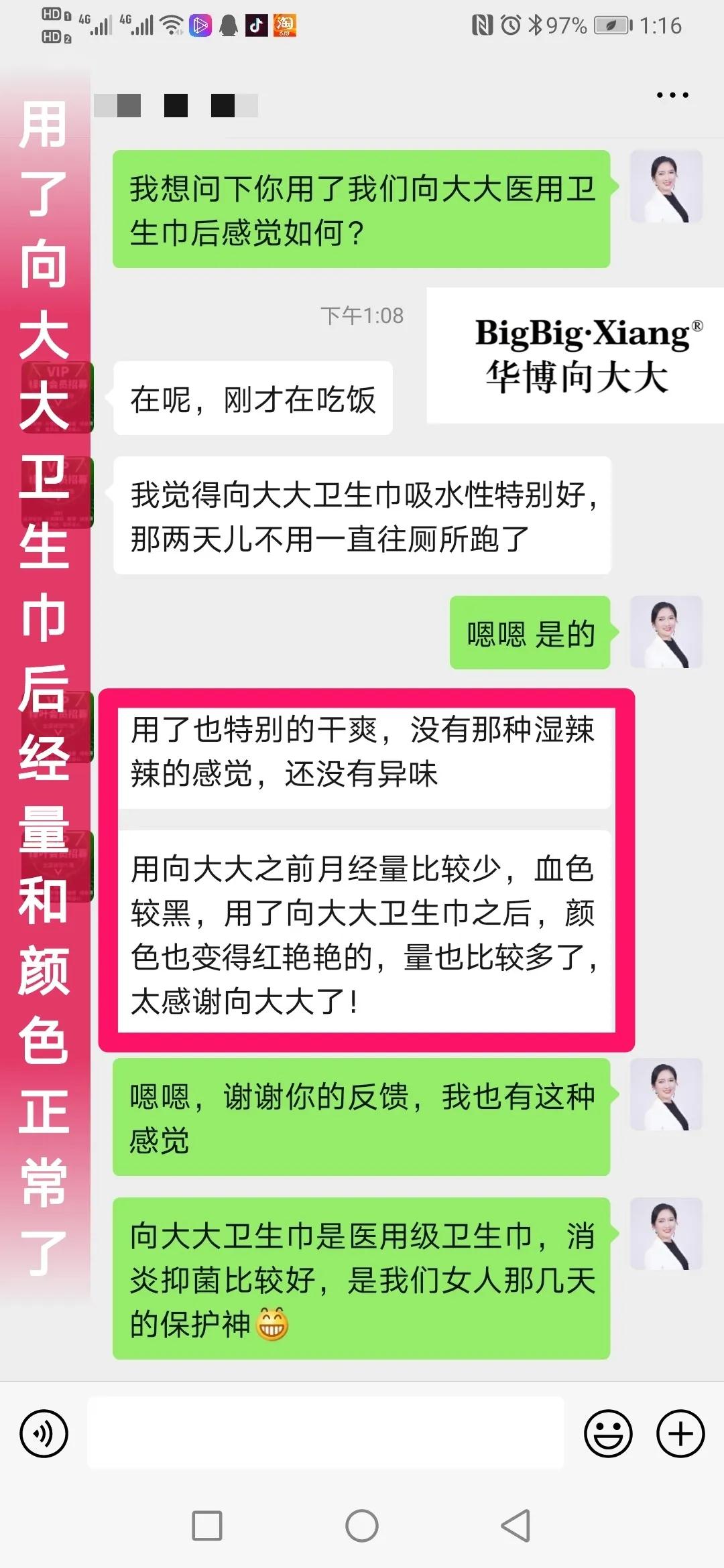Open the plus attachments panel

680,1433
